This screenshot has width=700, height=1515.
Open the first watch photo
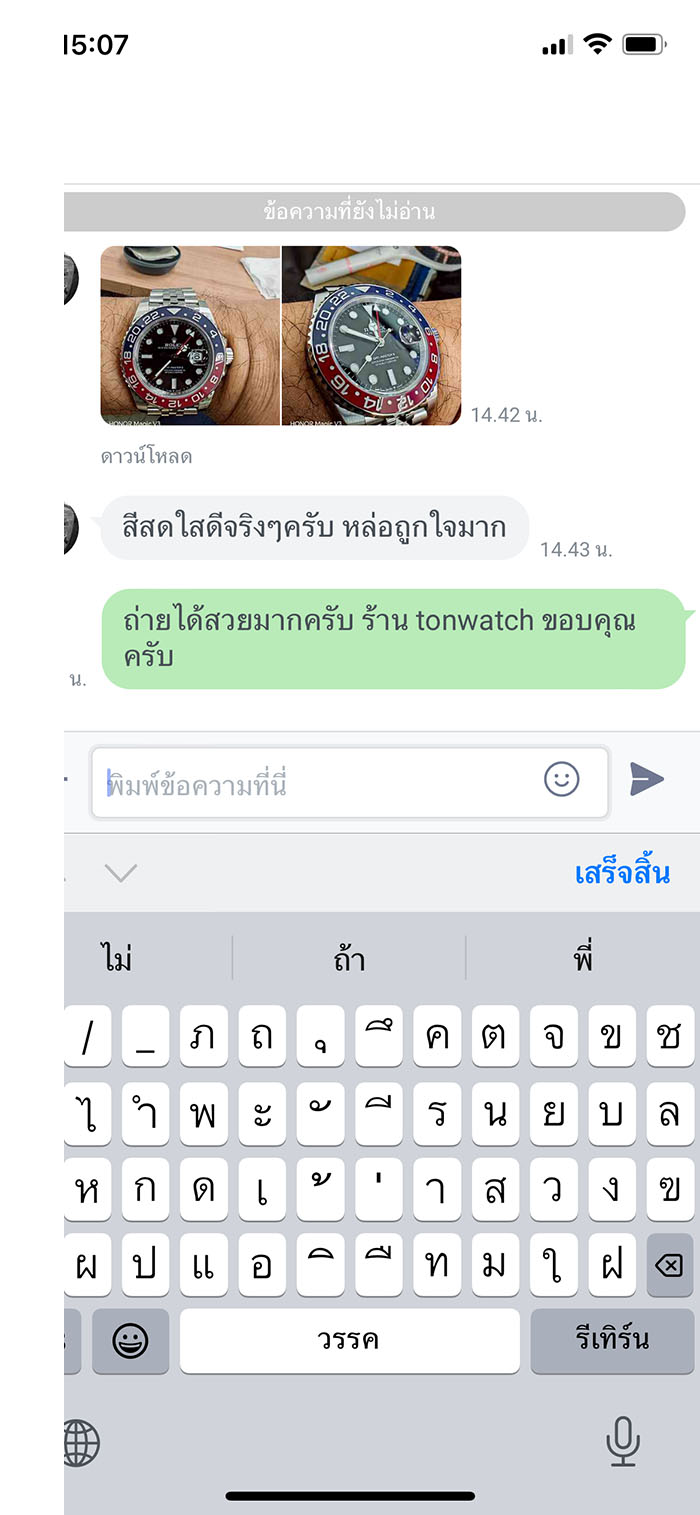tap(190, 335)
